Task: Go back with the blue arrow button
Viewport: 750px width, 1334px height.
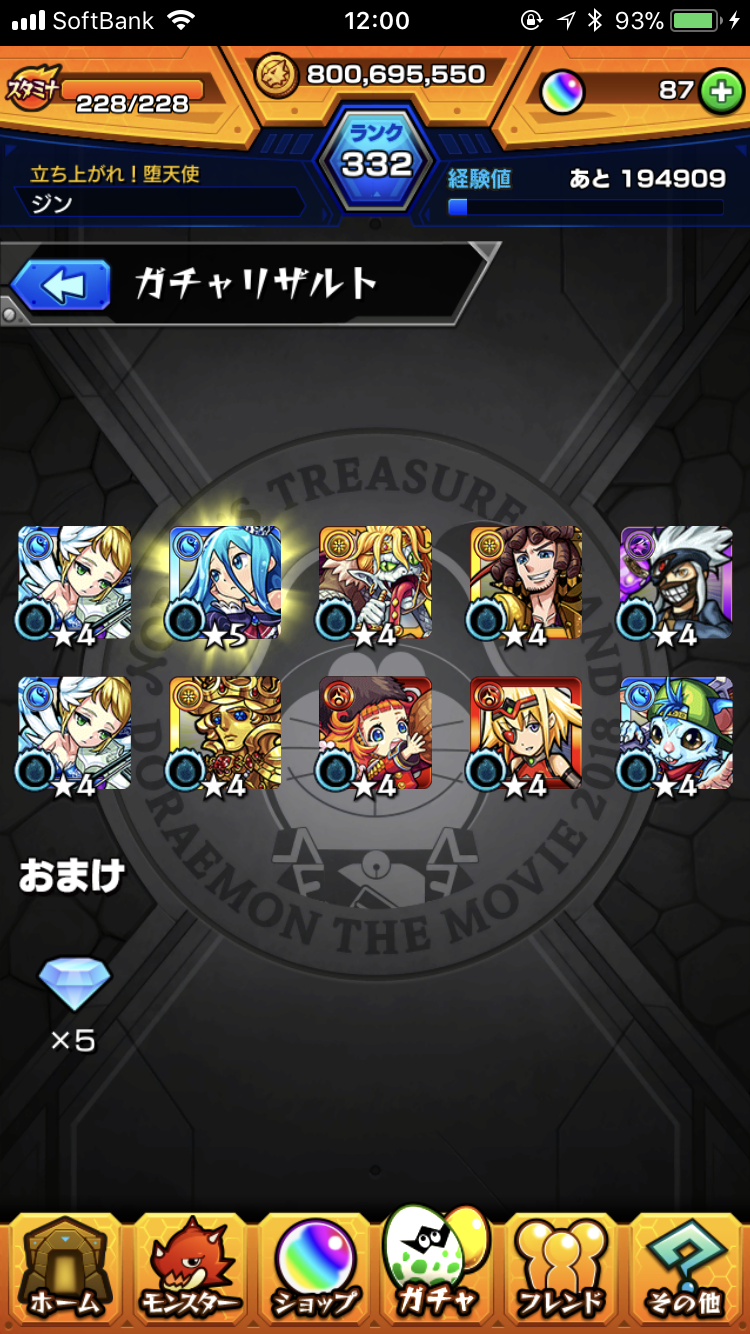Action: coord(60,286)
